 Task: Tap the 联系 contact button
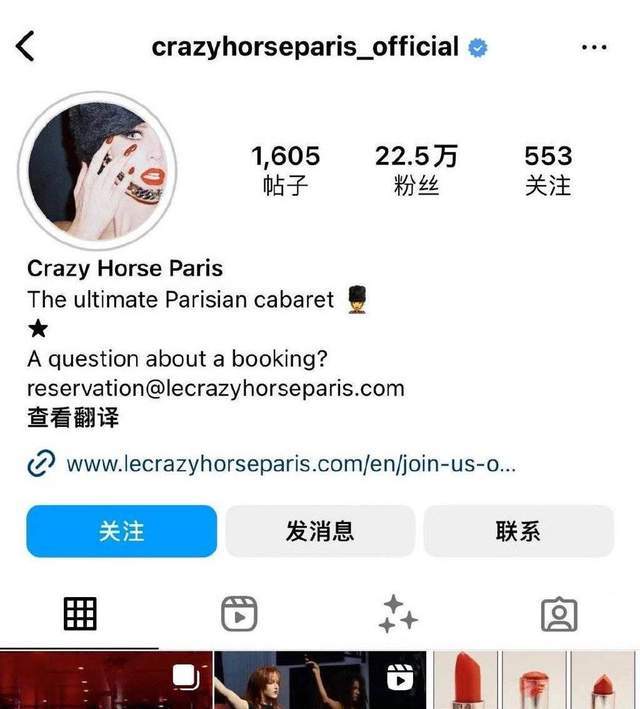point(518,531)
